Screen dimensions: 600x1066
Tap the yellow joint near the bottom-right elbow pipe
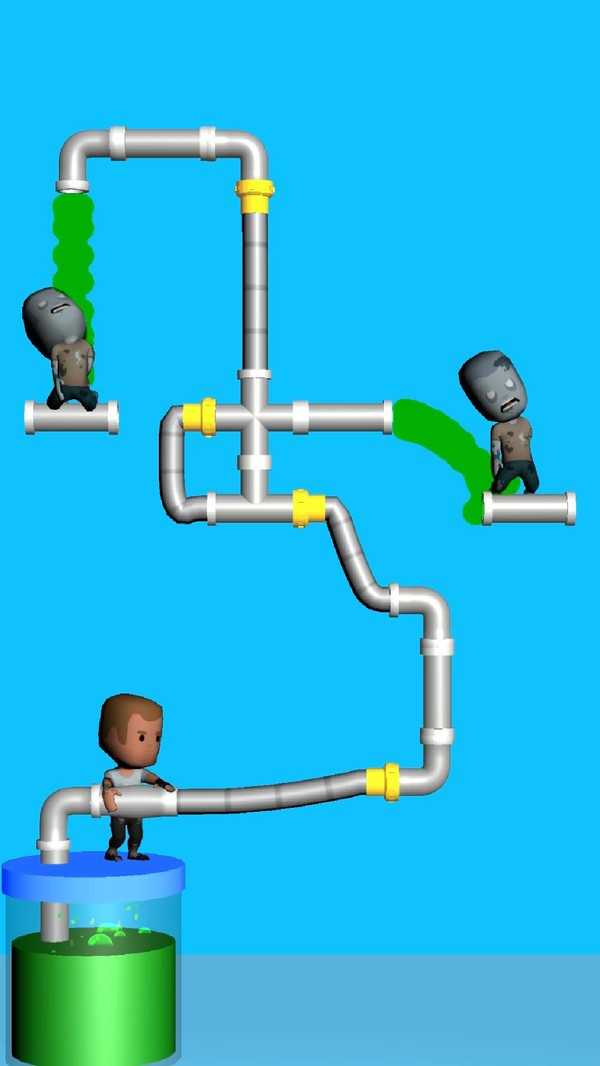point(384,781)
